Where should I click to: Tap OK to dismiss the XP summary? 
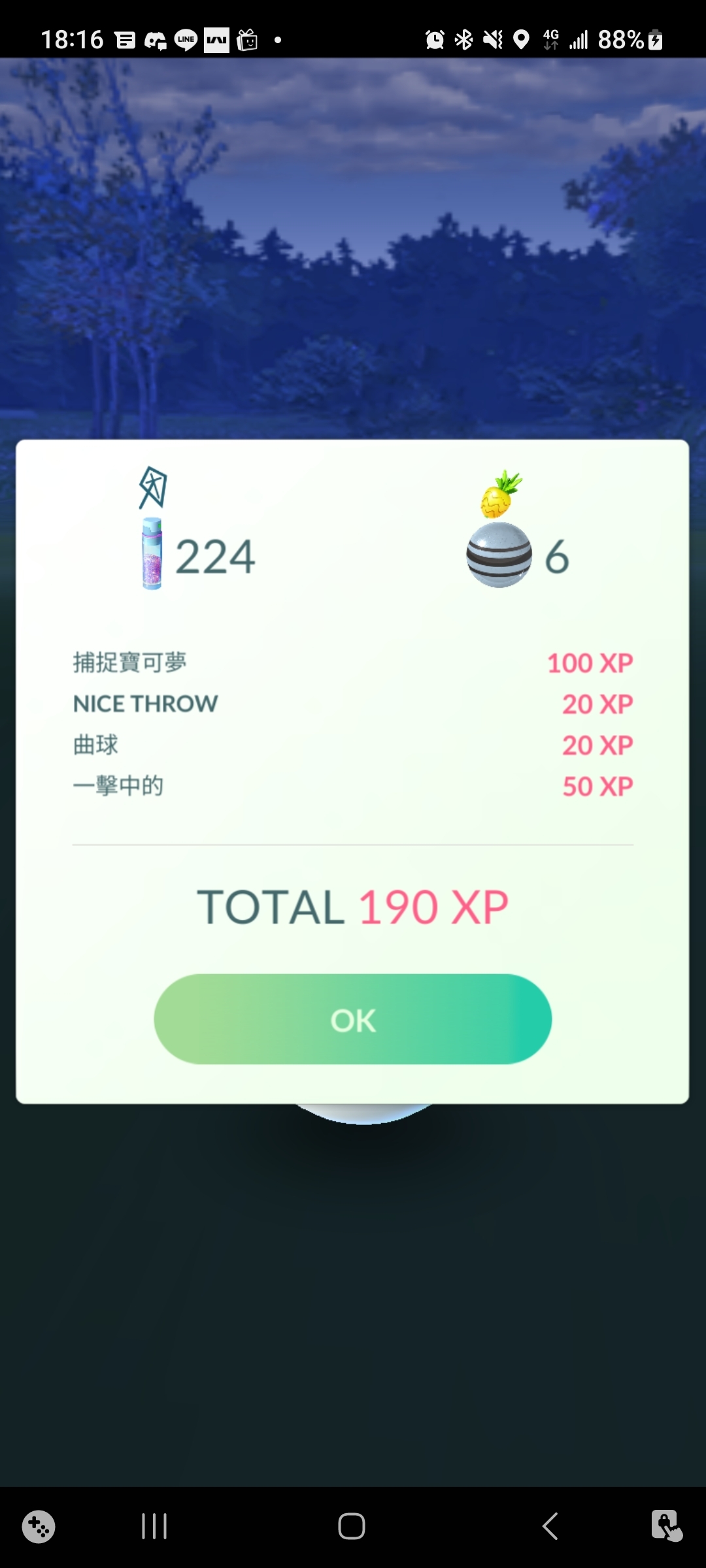point(352,1019)
